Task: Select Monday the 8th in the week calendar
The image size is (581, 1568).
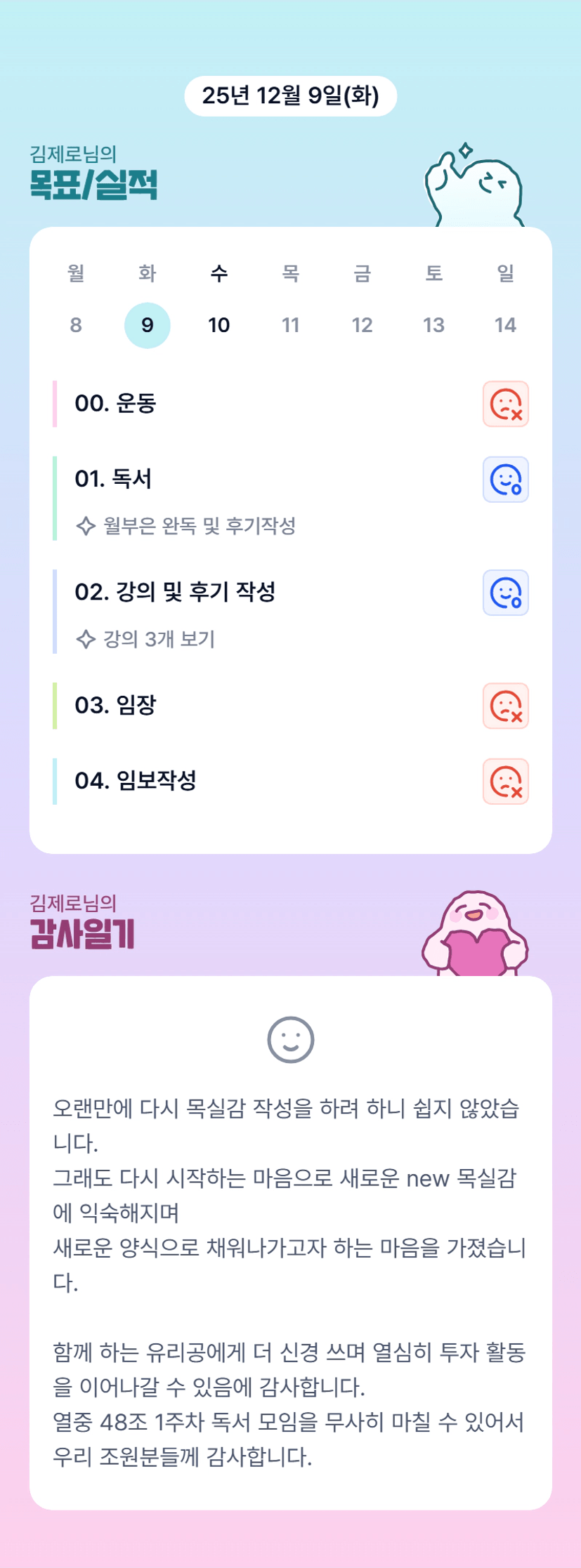Action: [x=76, y=325]
